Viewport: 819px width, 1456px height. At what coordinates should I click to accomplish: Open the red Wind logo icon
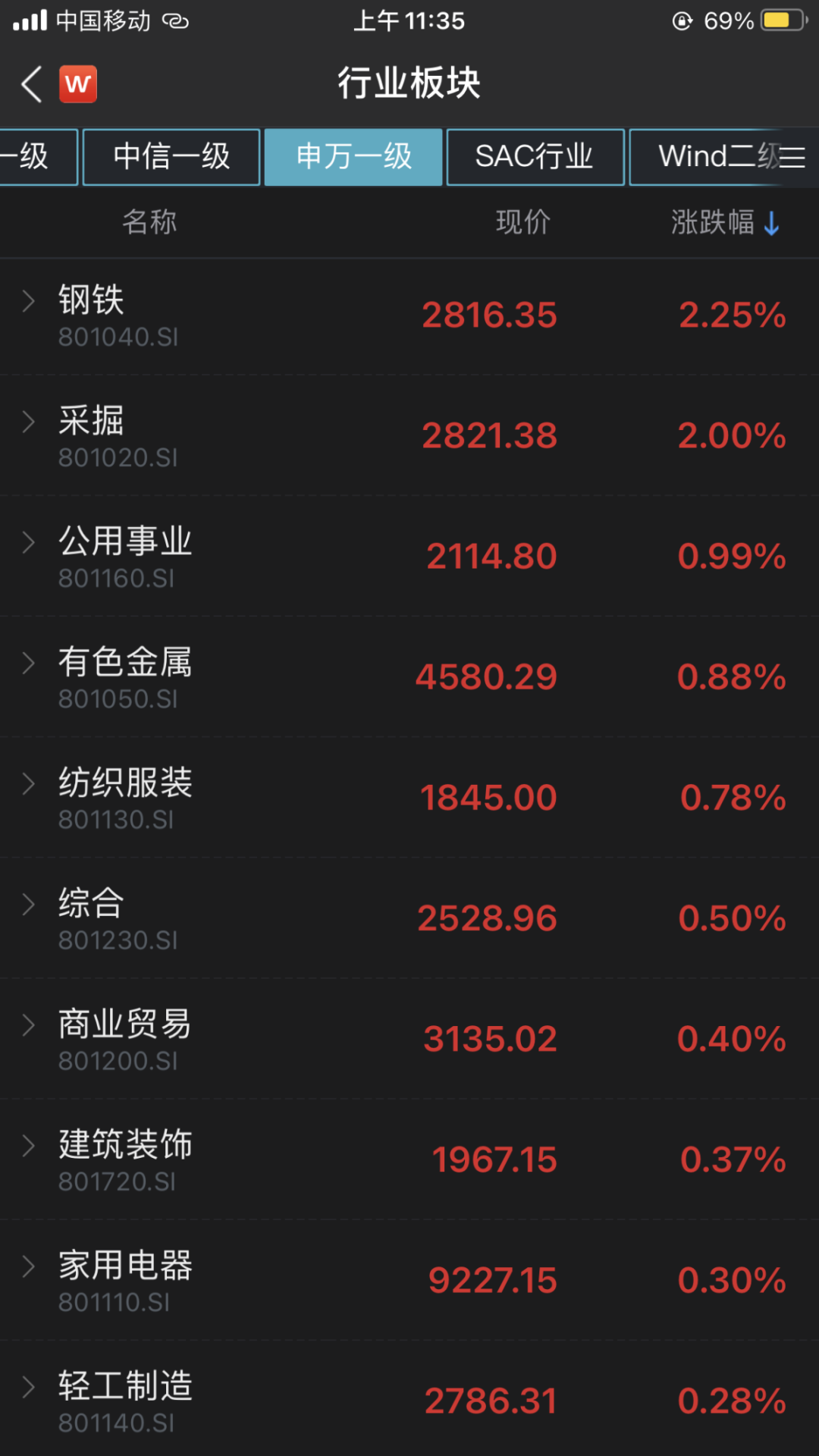click(78, 84)
